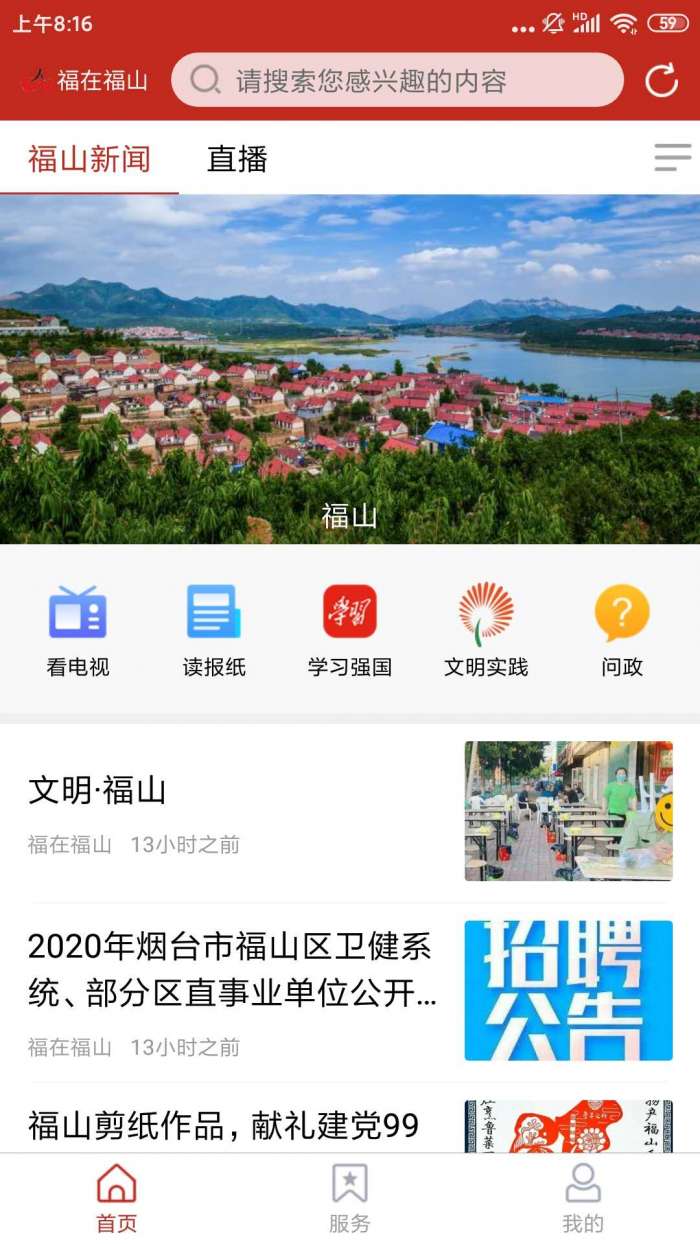The width and height of the screenshot is (700, 1244).
Task: Open 看电视 shortcut
Action: click(x=78, y=630)
